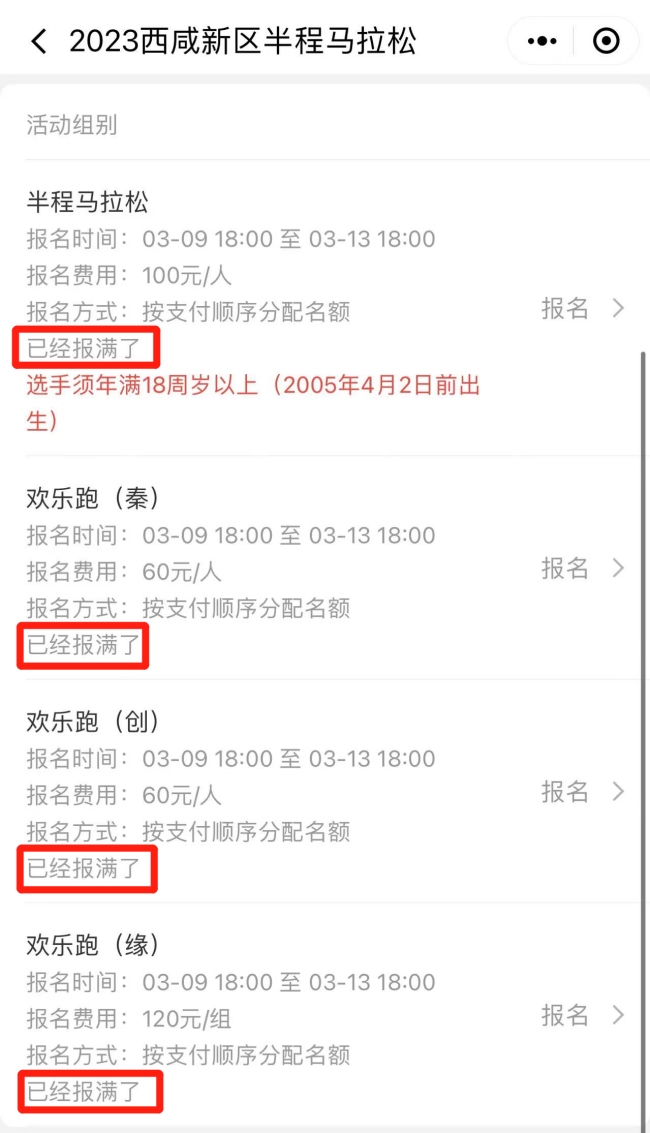Screen dimensions: 650x1133
Task: Close the mini program with the circle icon
Action: click(x=606, y=42)
